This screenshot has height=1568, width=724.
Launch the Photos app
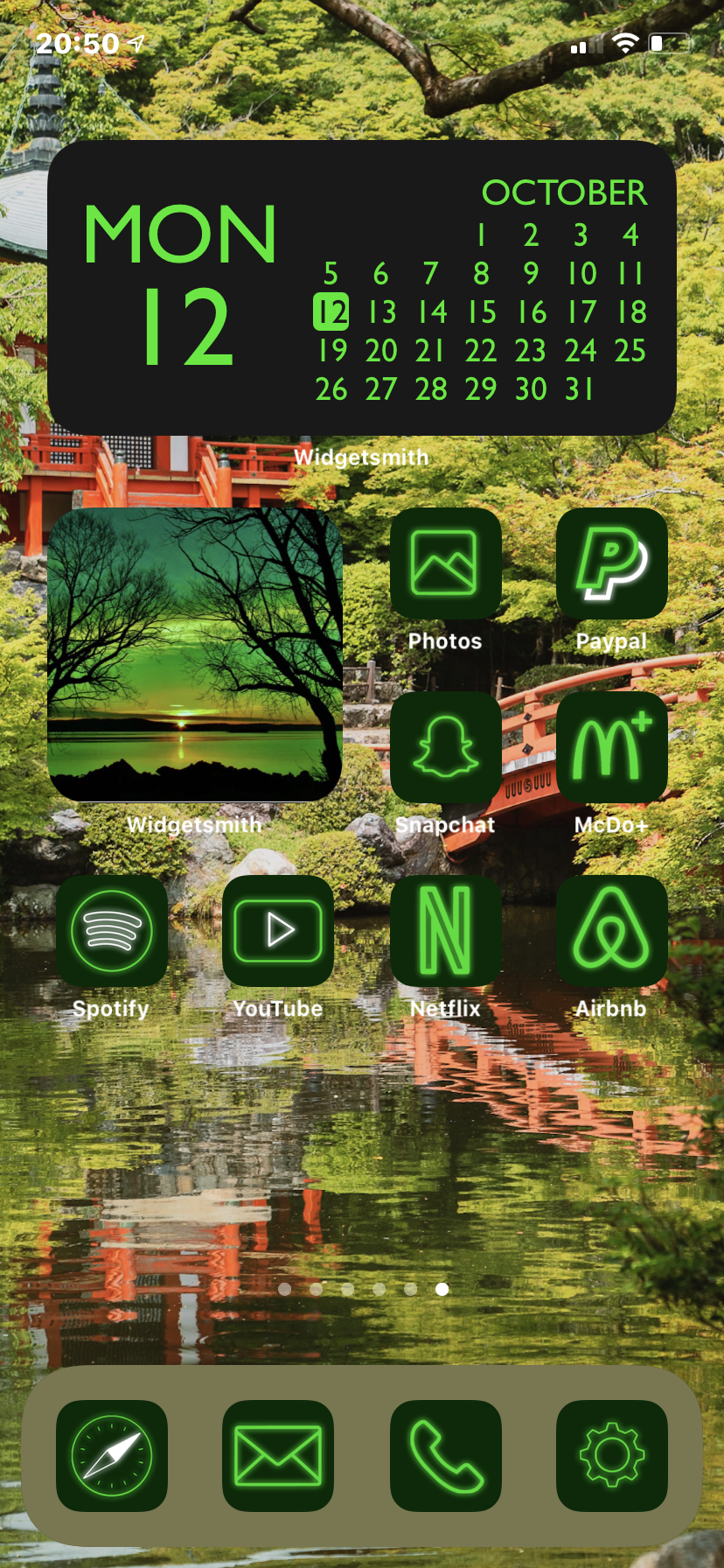click(x=445, y=564)
